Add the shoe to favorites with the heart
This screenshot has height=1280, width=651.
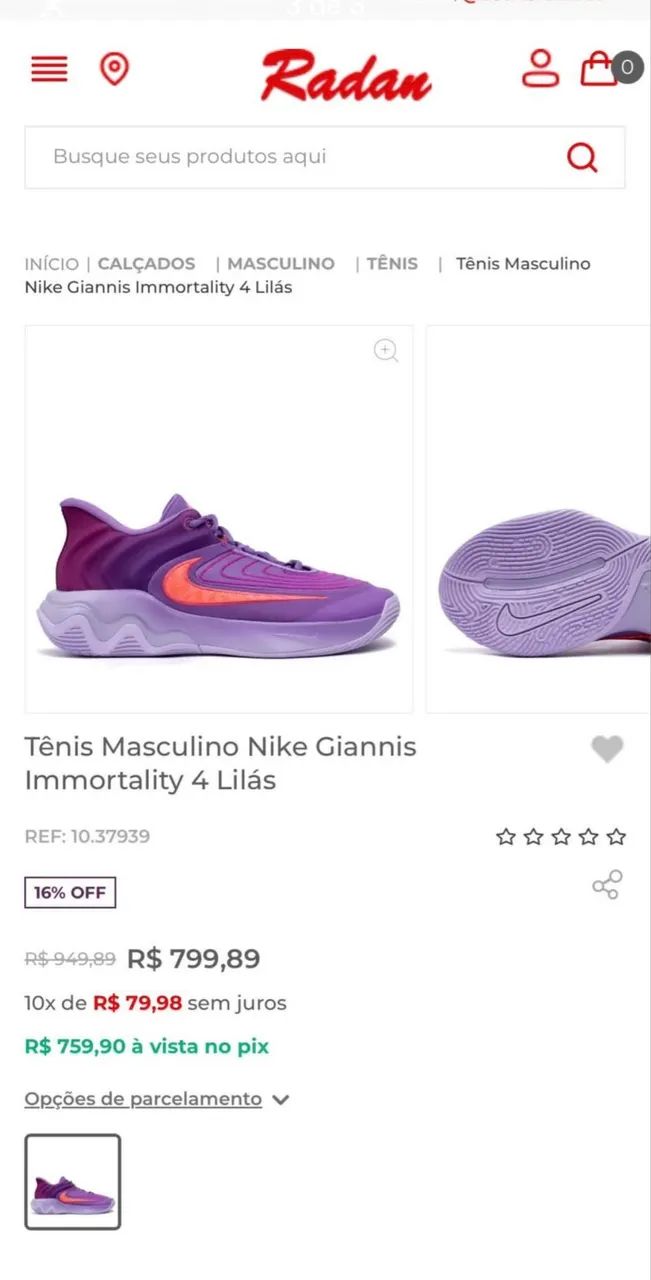607,749
